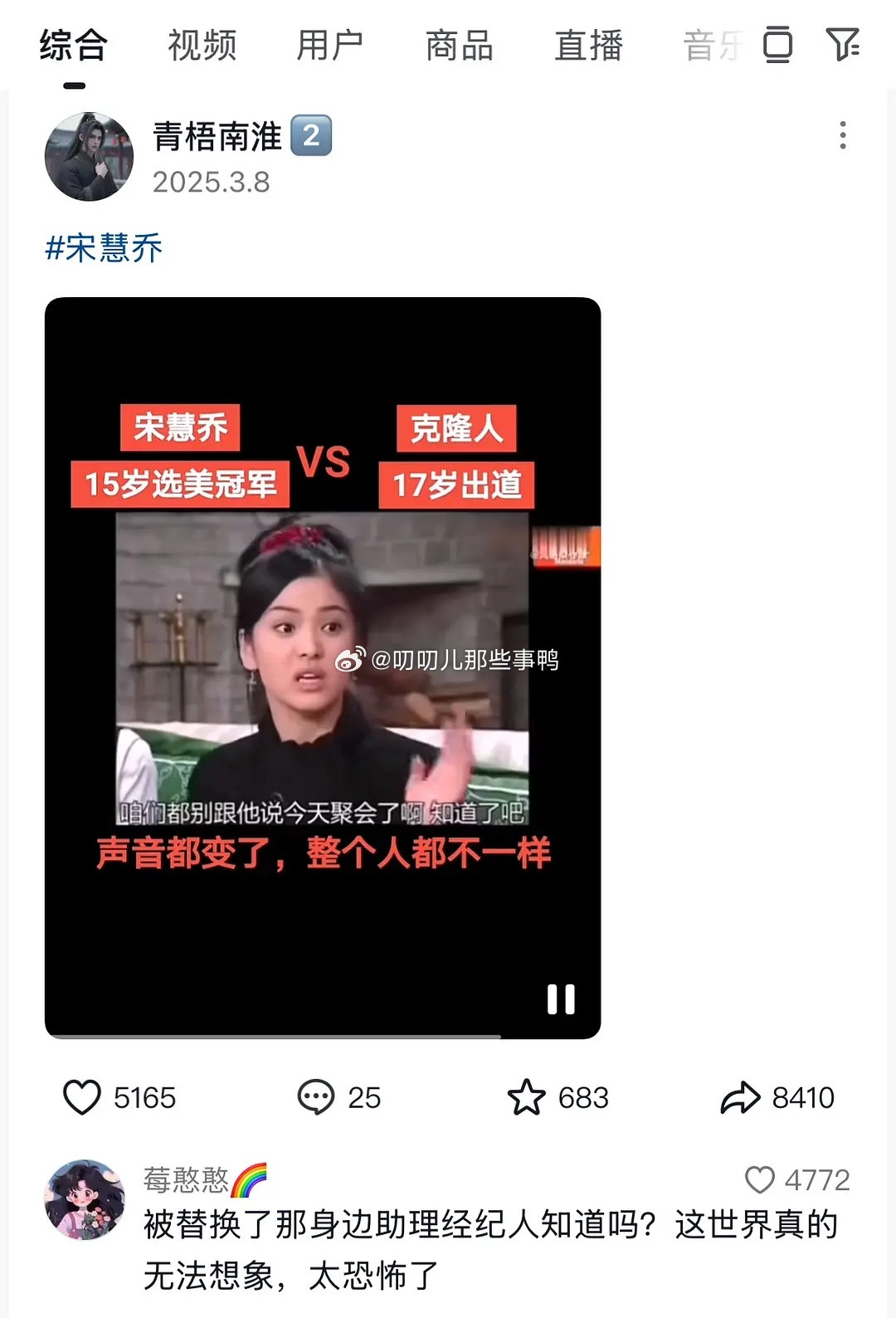This screenshot has width=896, height=1318.
Task: Toggle the single-column layout view icon
Action: [777, 44]
